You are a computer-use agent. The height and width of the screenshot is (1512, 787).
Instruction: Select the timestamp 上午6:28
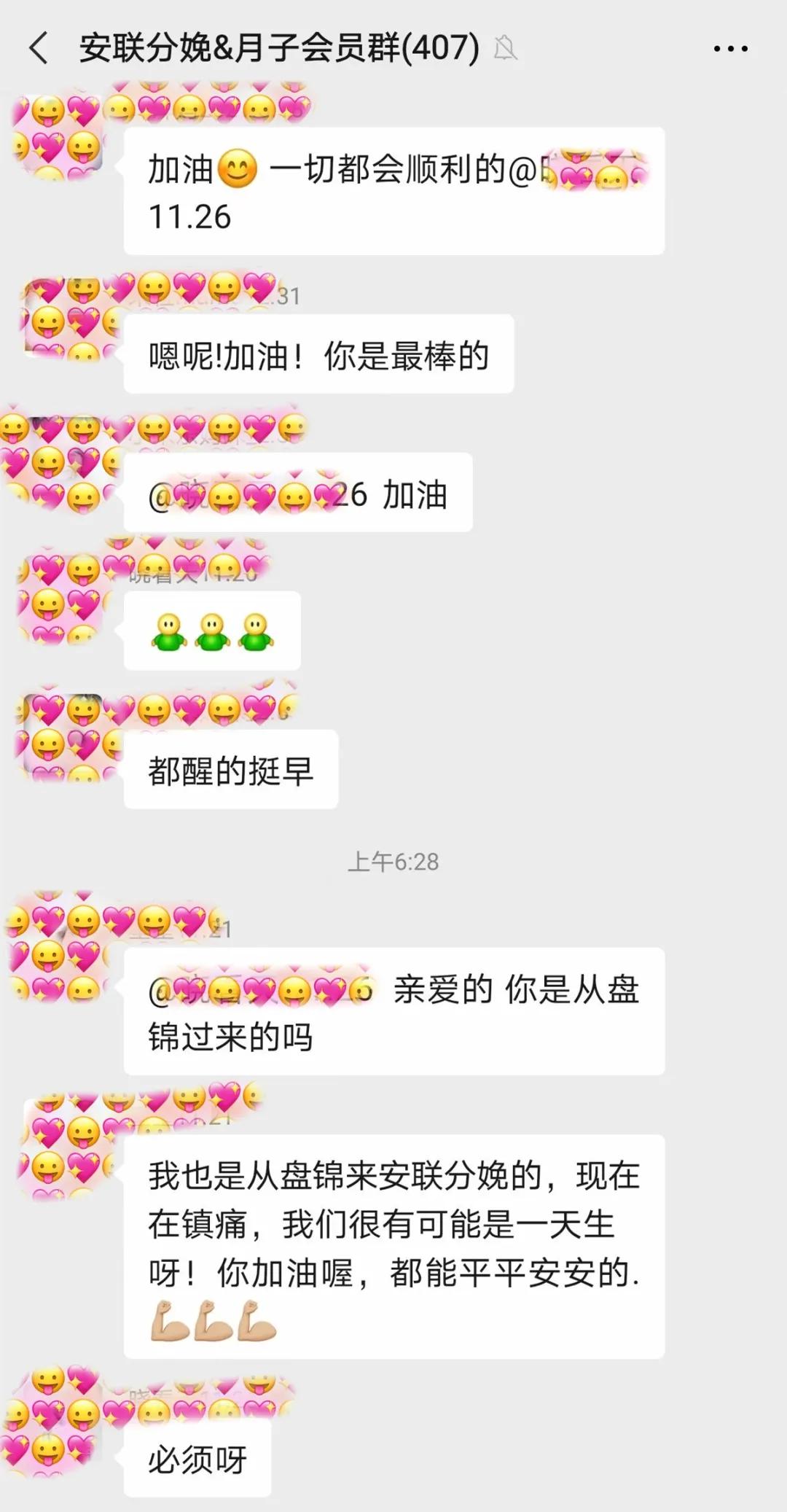pyautogui.click(x=393, y=860)
